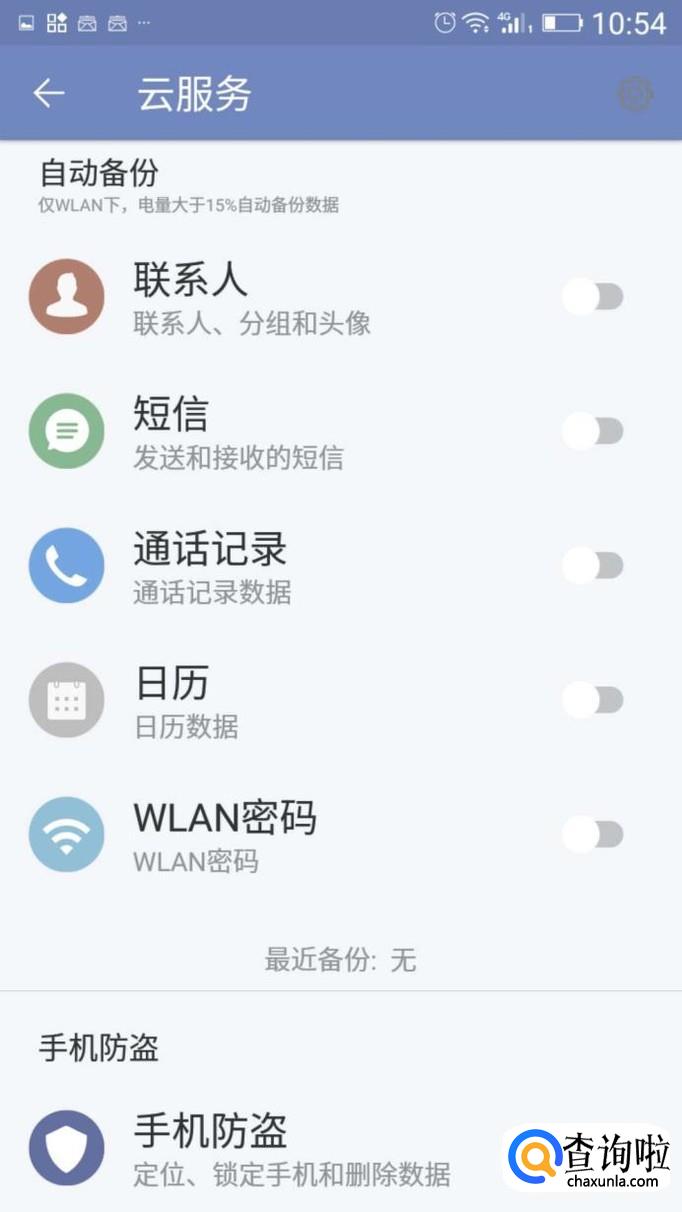Switch on WLAN密码 backup
This screenshot has height=1212, width=682.
[593, 834]
